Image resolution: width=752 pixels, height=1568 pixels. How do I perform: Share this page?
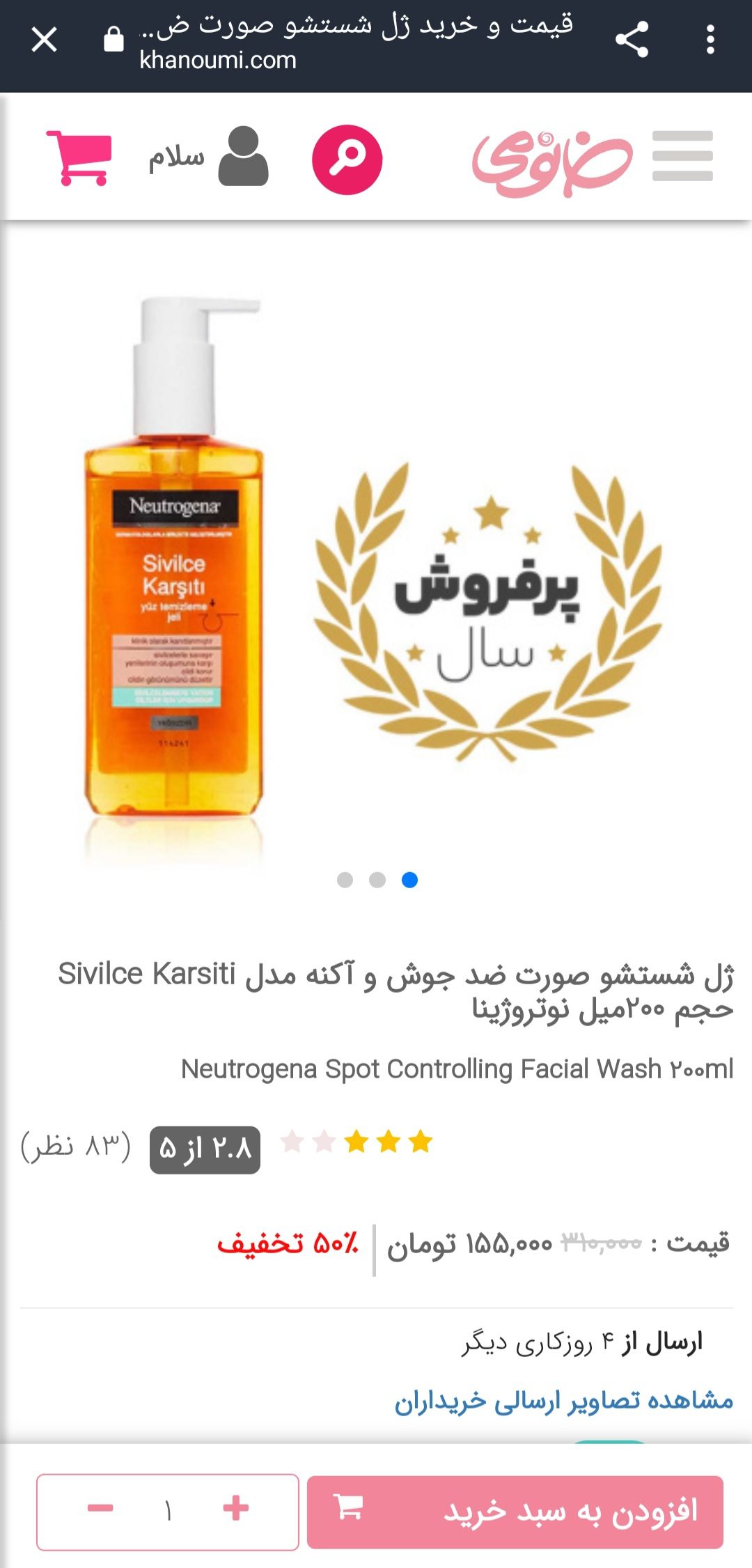coord(632,40)
